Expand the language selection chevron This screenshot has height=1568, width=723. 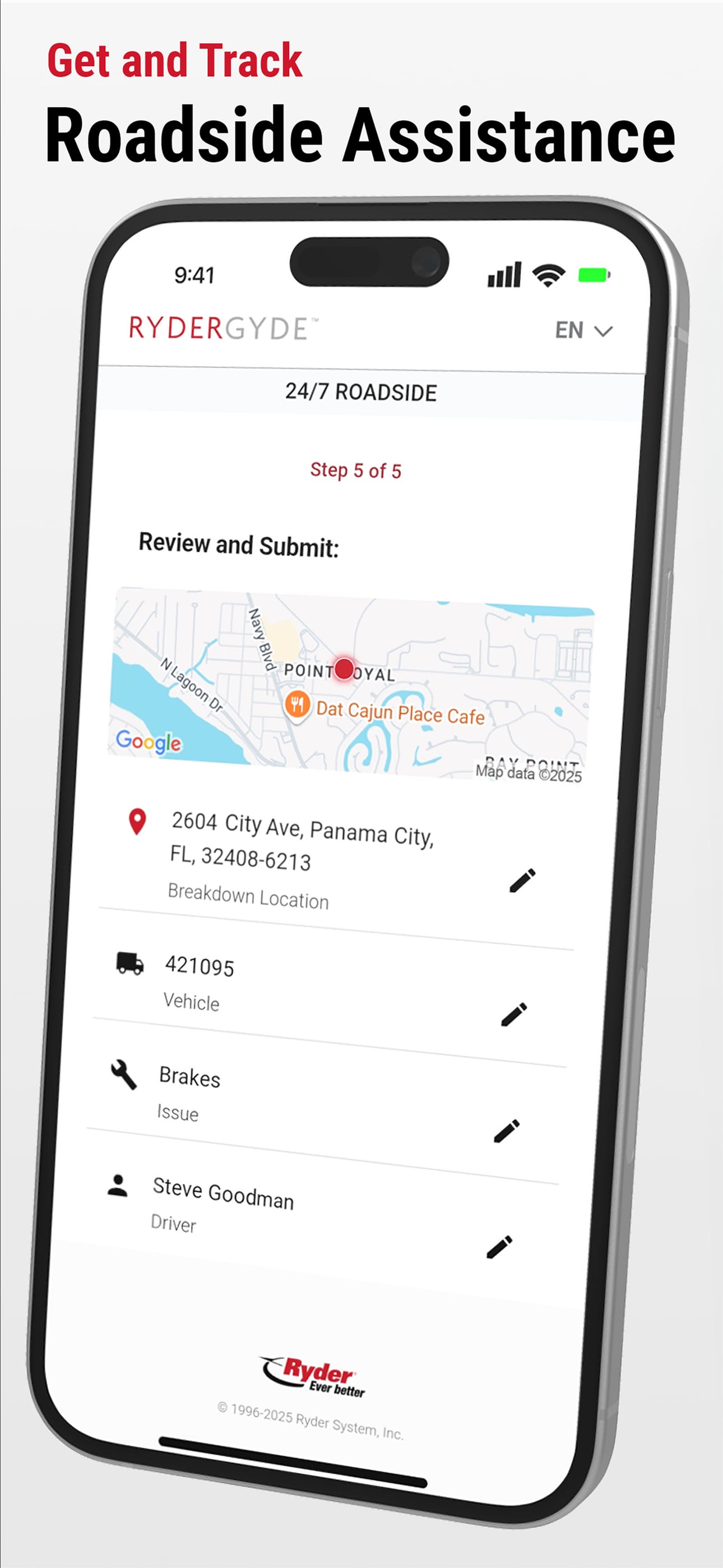click(x=604, y=332)
